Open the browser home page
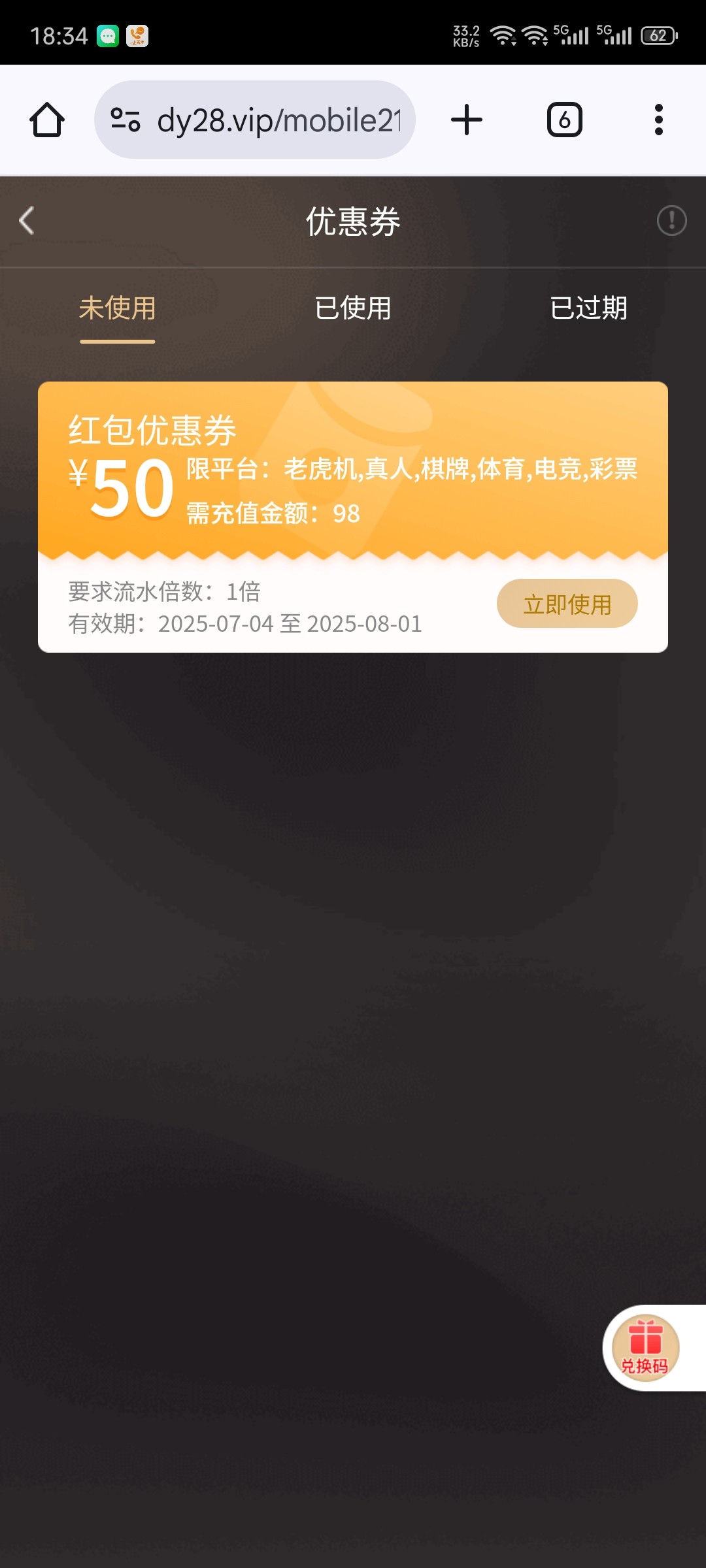This screenshot has height=1568, width=706. point(47,120)
